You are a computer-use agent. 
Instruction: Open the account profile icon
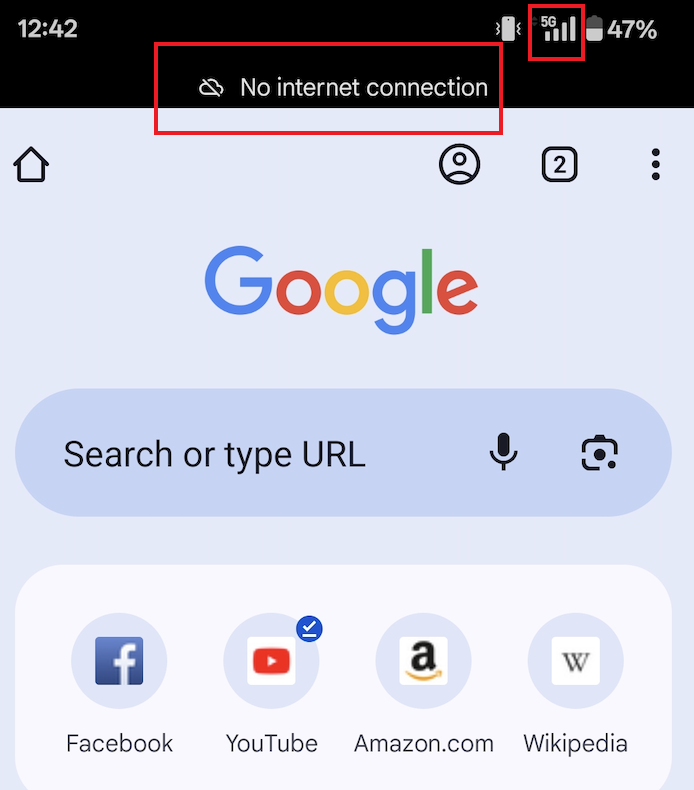(459, 164)
